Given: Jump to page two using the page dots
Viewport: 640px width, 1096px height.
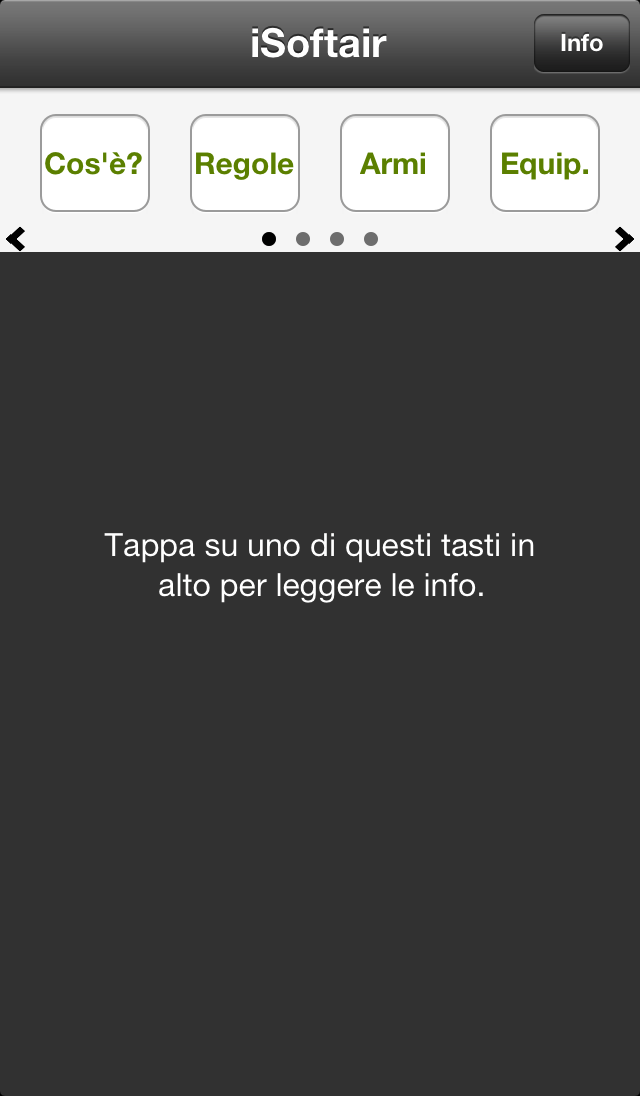Looking at the screenshot, I should (x=303, y=239).
